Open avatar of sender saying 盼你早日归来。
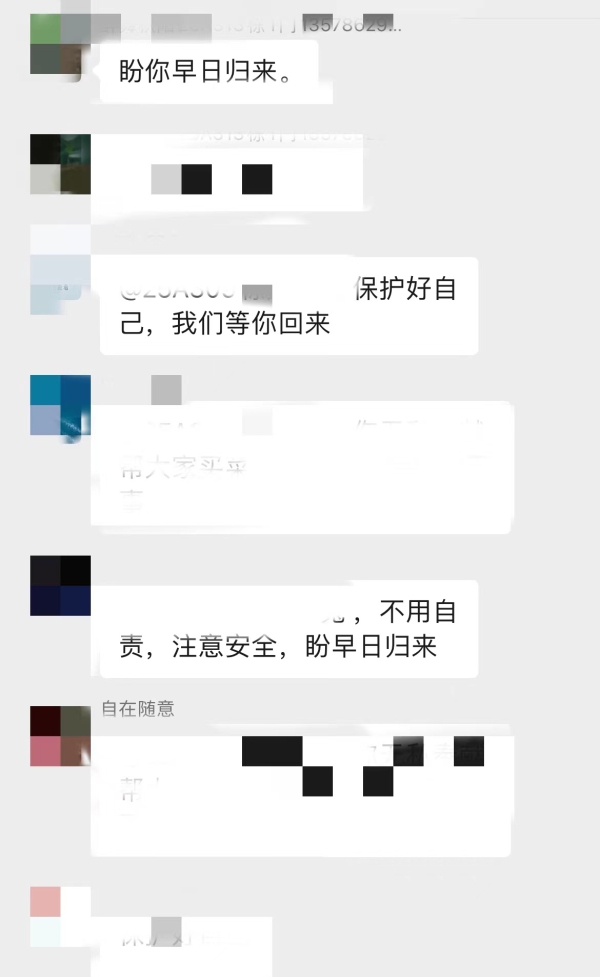600x977 pixels. [x=60, y=45]
